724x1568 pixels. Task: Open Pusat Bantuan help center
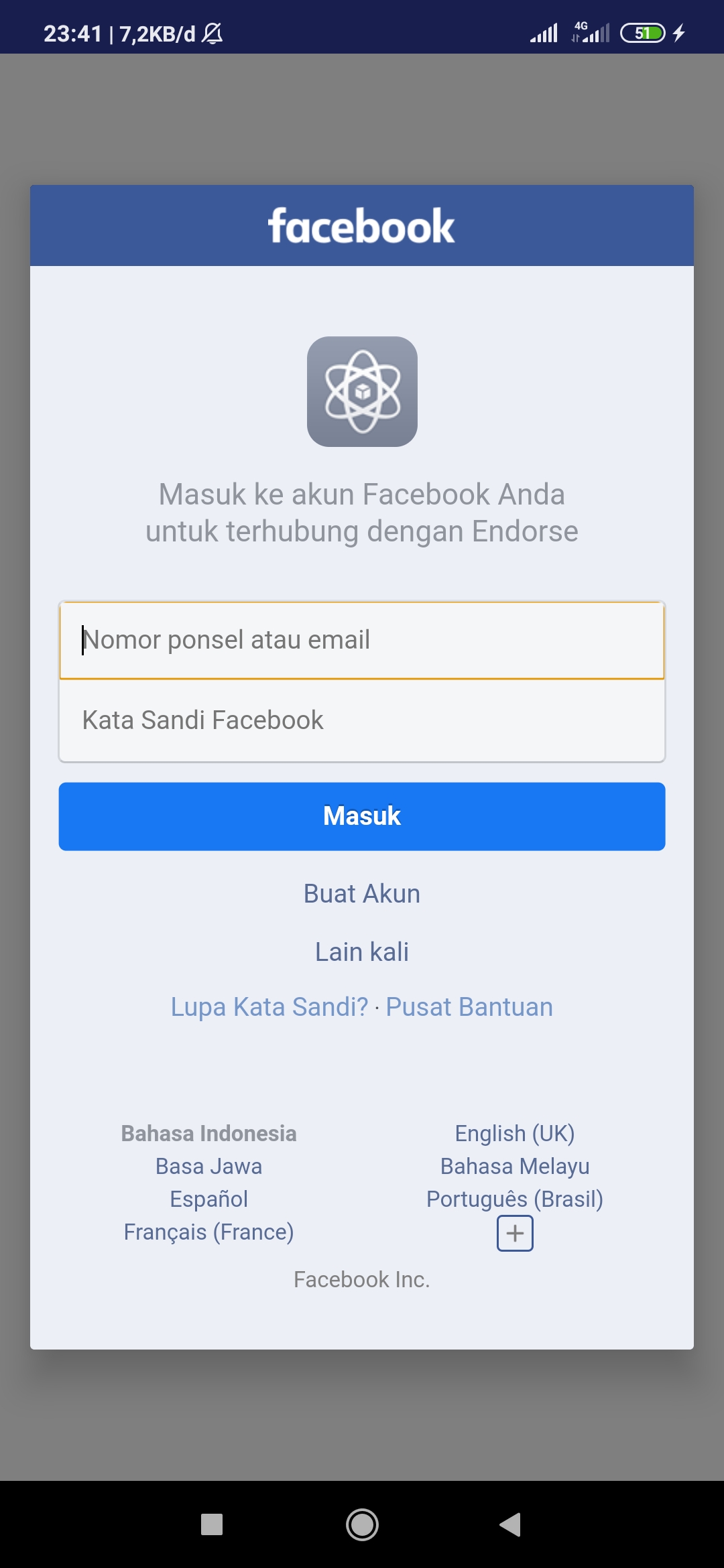click(469, 1007)
